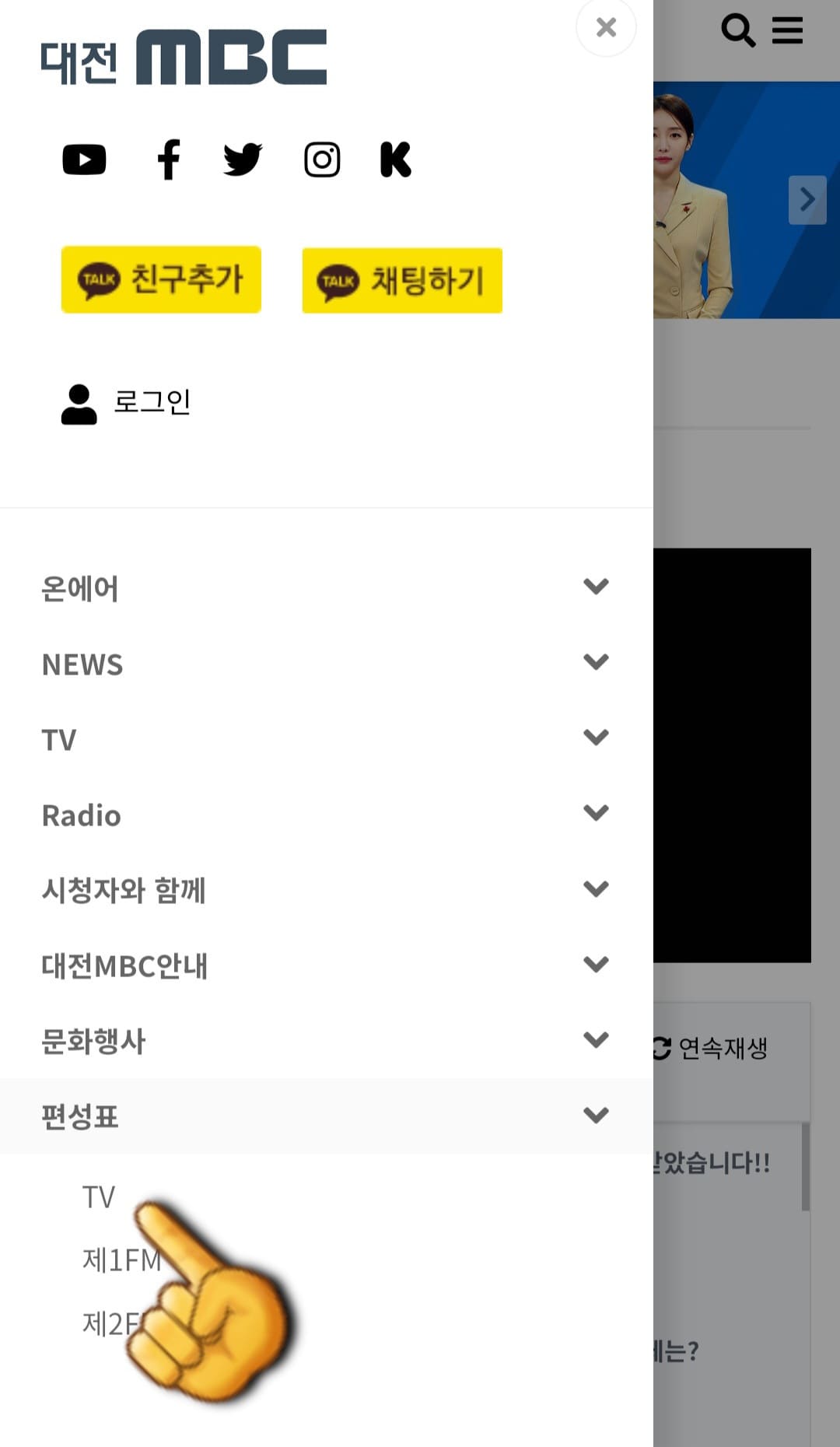Open the YouTube channel icon

click(x=85, y=159)
